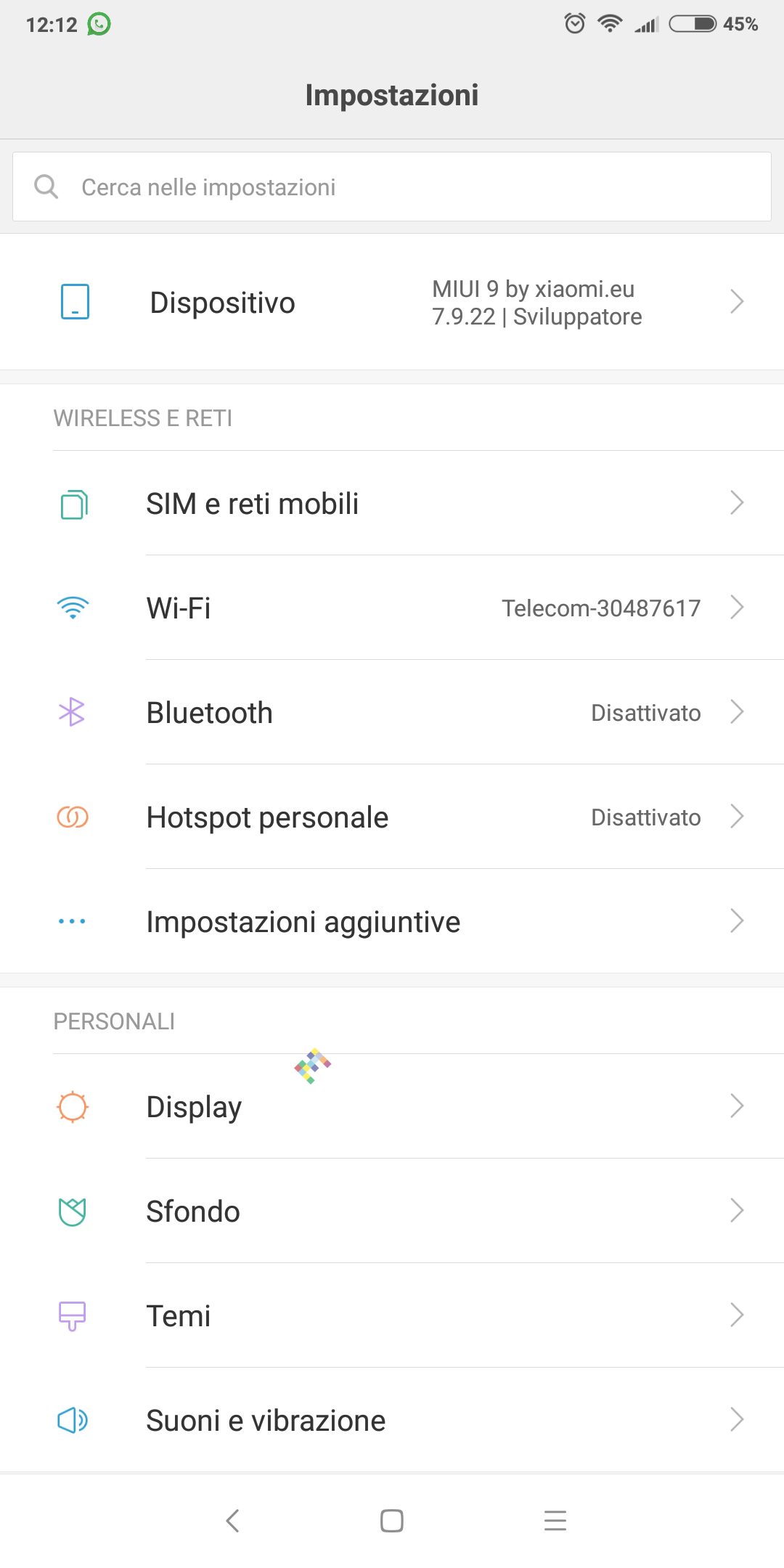Open Bluetooth settings
784x1568 pixels.
(392, 712)
